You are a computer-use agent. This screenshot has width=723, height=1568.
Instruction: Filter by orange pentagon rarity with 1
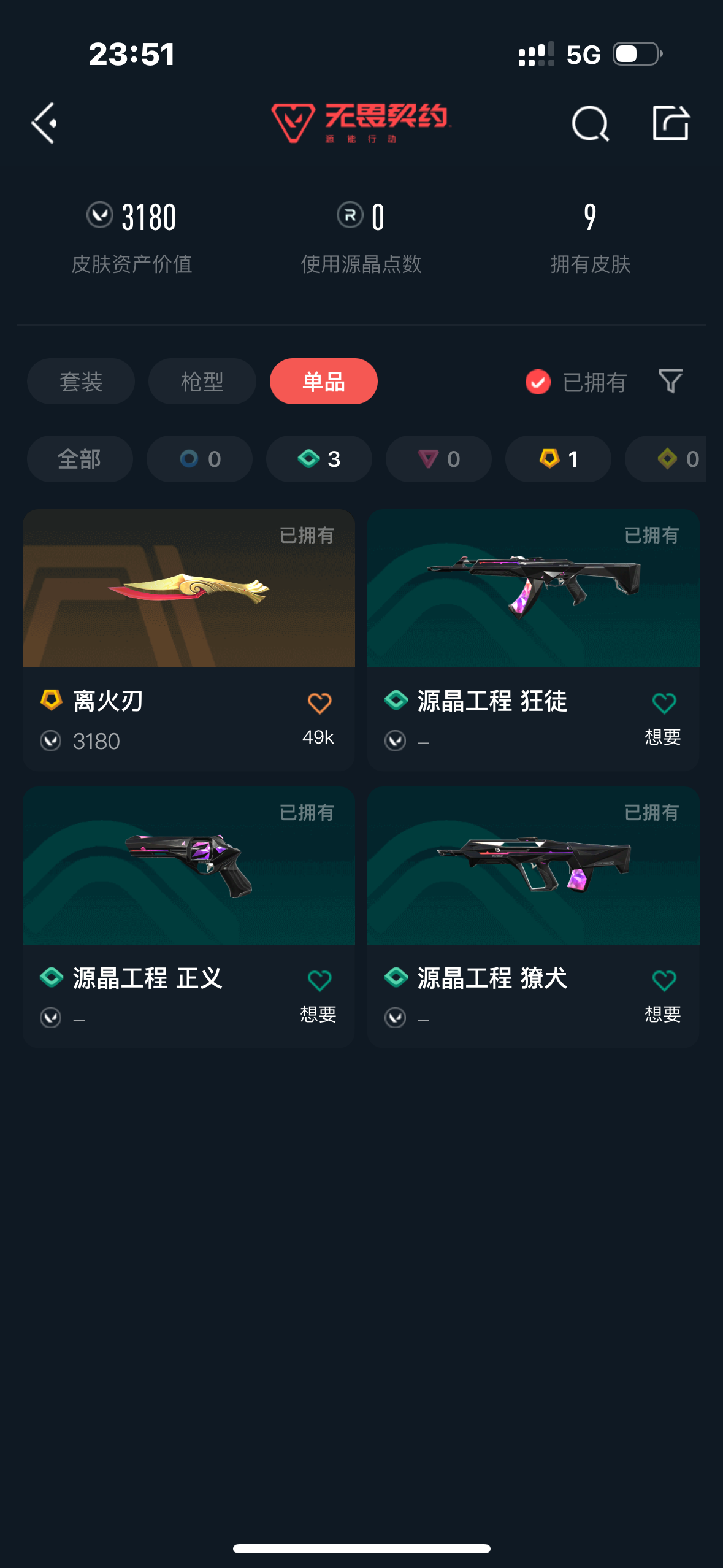tap(558, 459)
